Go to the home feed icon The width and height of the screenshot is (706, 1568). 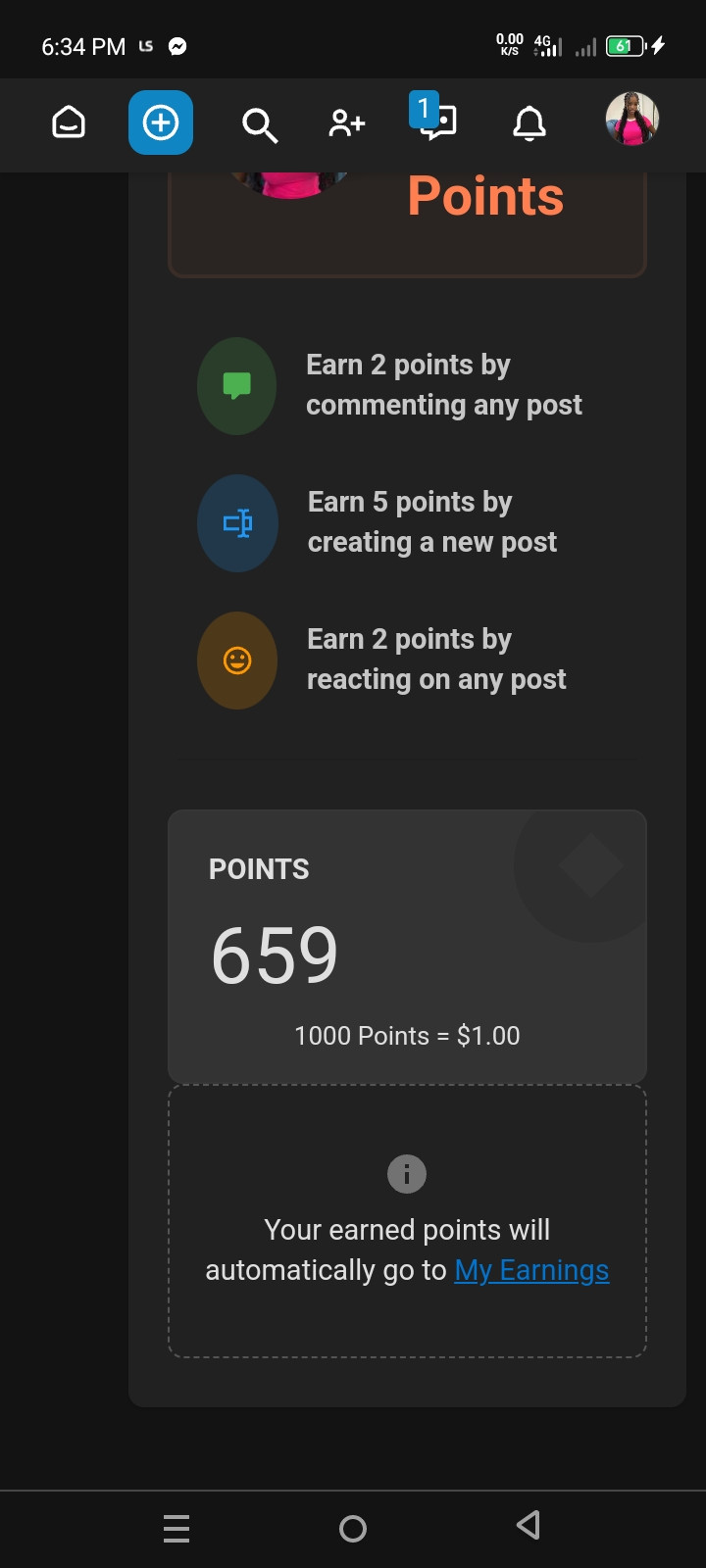(x=69, y=123)
